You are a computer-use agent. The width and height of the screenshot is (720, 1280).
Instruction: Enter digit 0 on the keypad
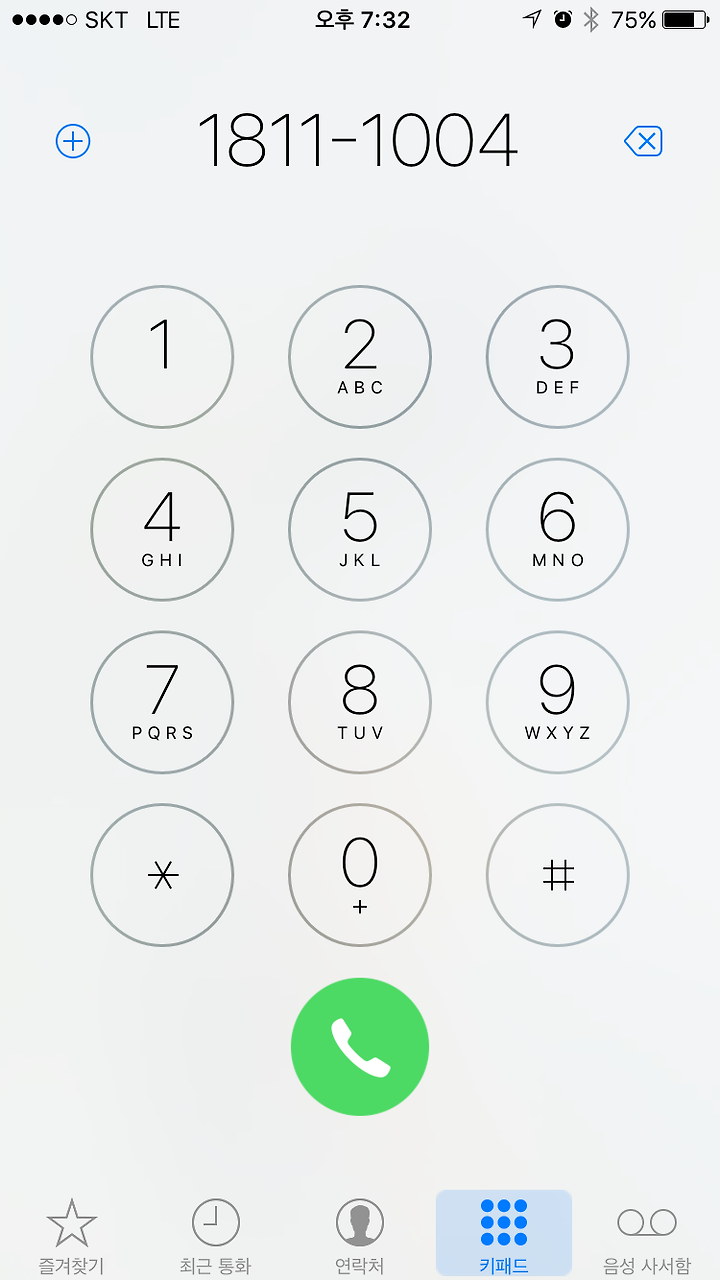coord(360,875)
